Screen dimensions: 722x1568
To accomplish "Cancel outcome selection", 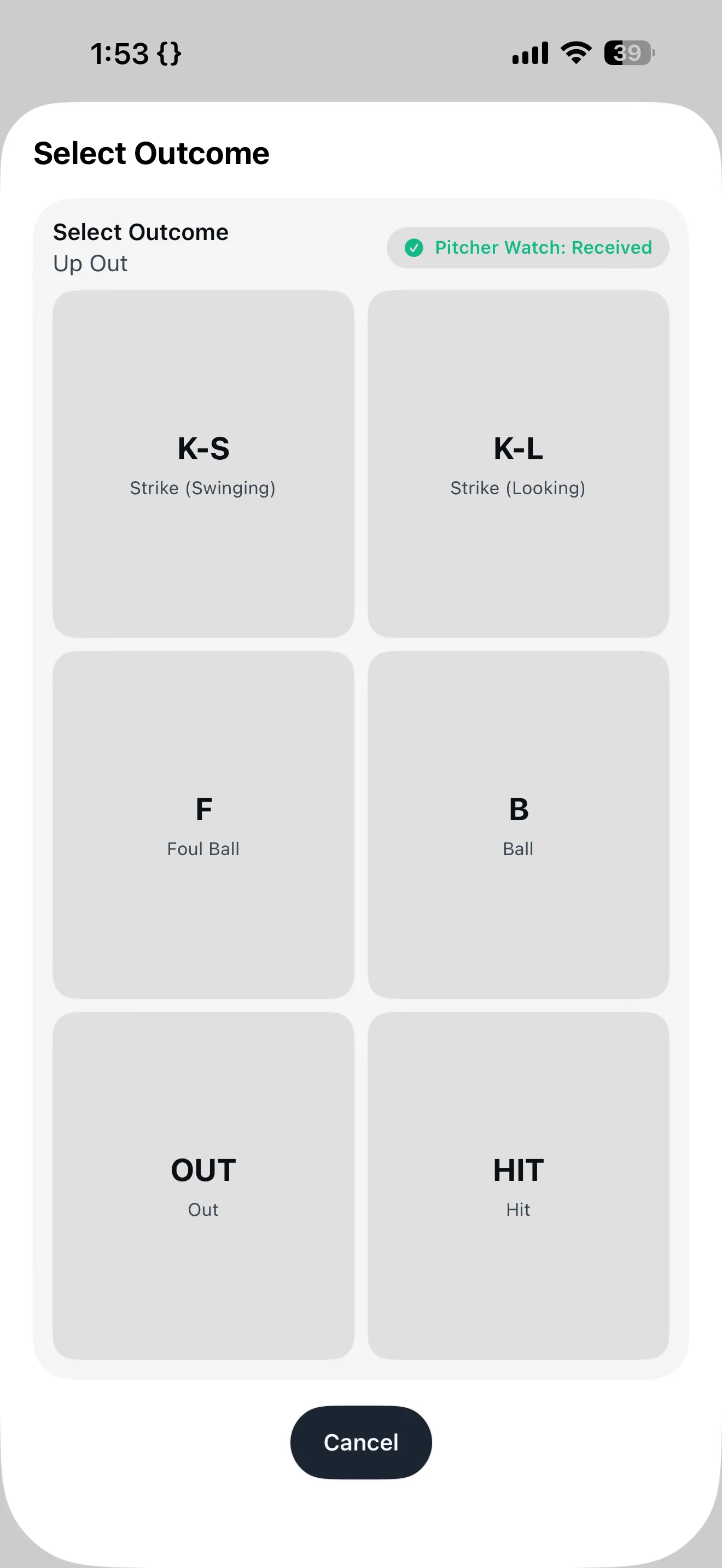I will (361, 1442).
